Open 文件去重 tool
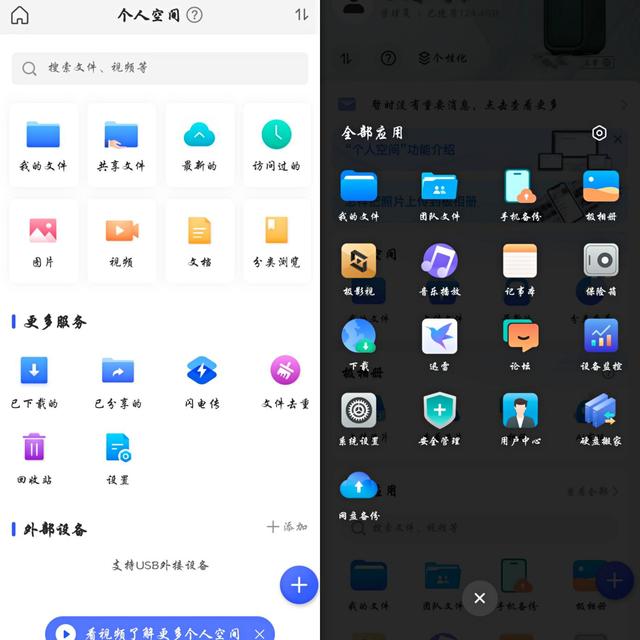Image resolution: width=640 pixels, height=640 pixels. point(285,381)
